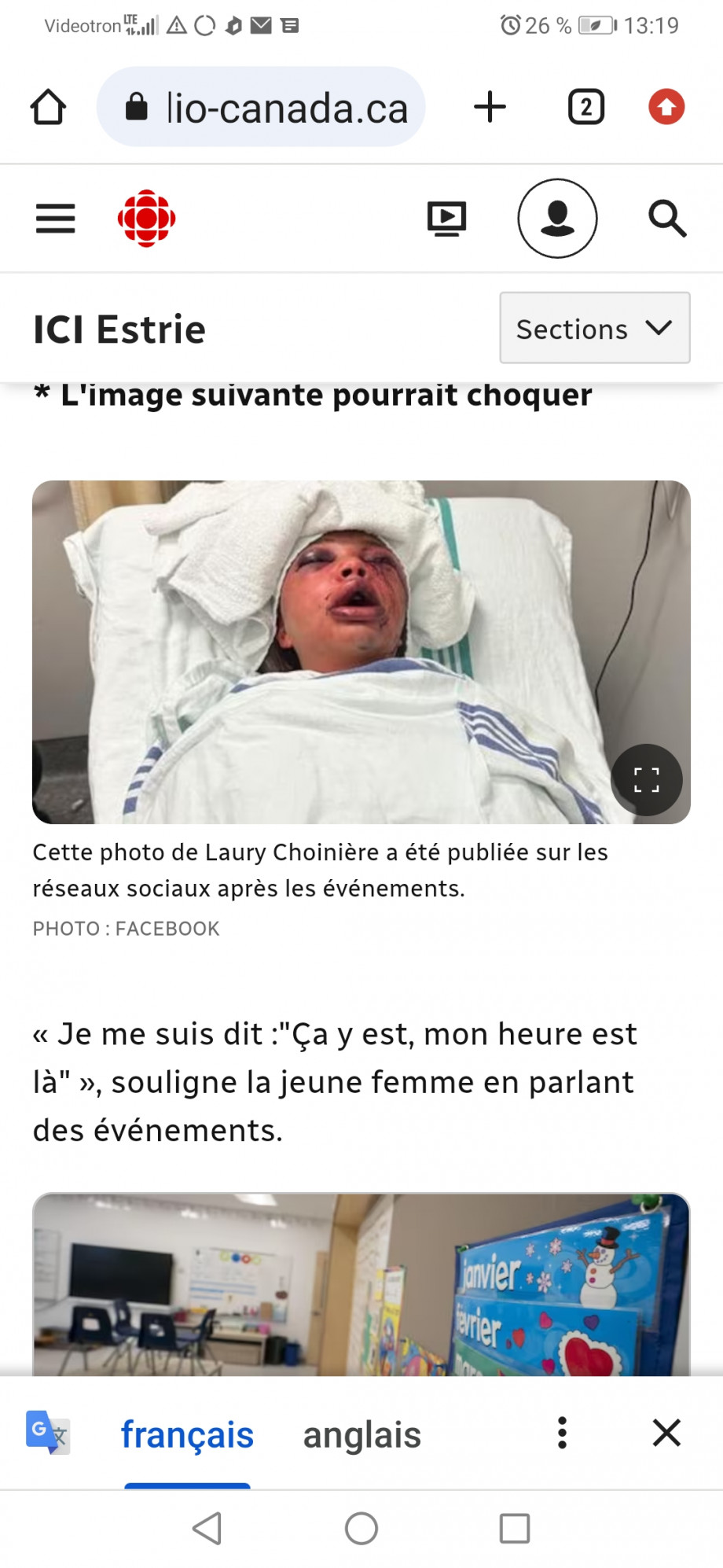
Task: Open the site hamburger menu
Action: [x=56, y=219]
